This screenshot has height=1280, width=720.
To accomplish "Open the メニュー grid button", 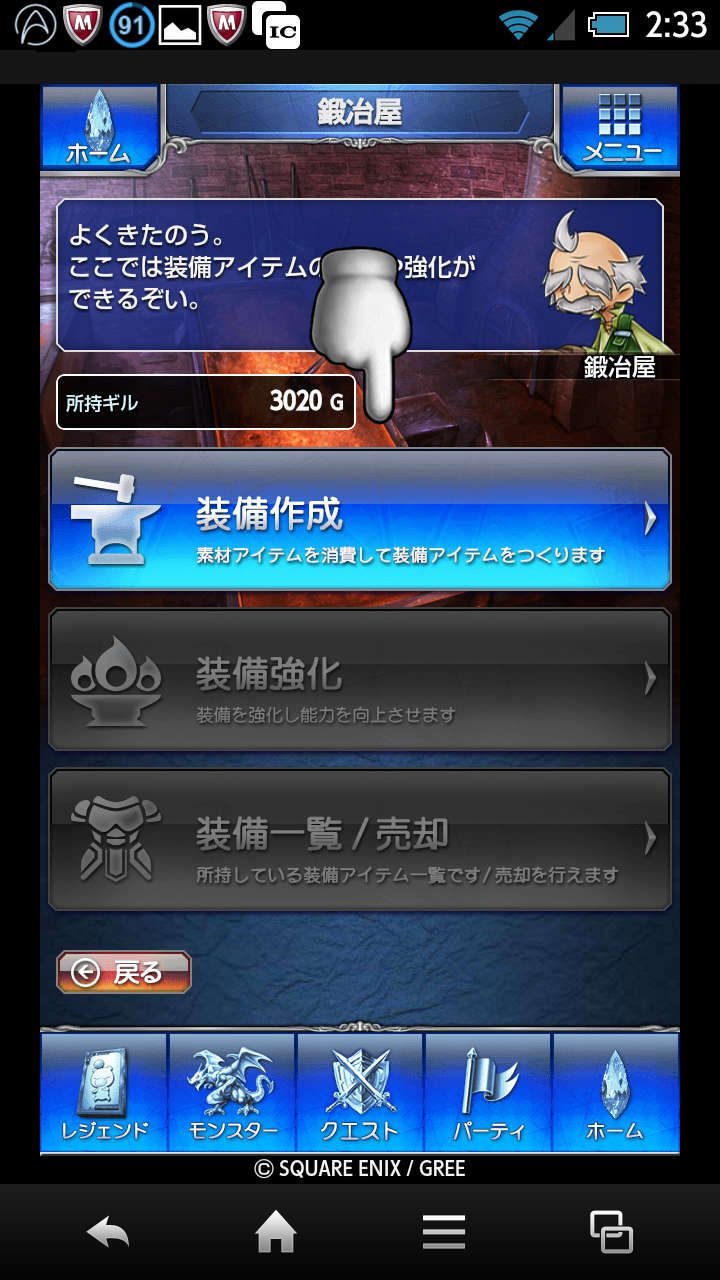I will (621, 127).
